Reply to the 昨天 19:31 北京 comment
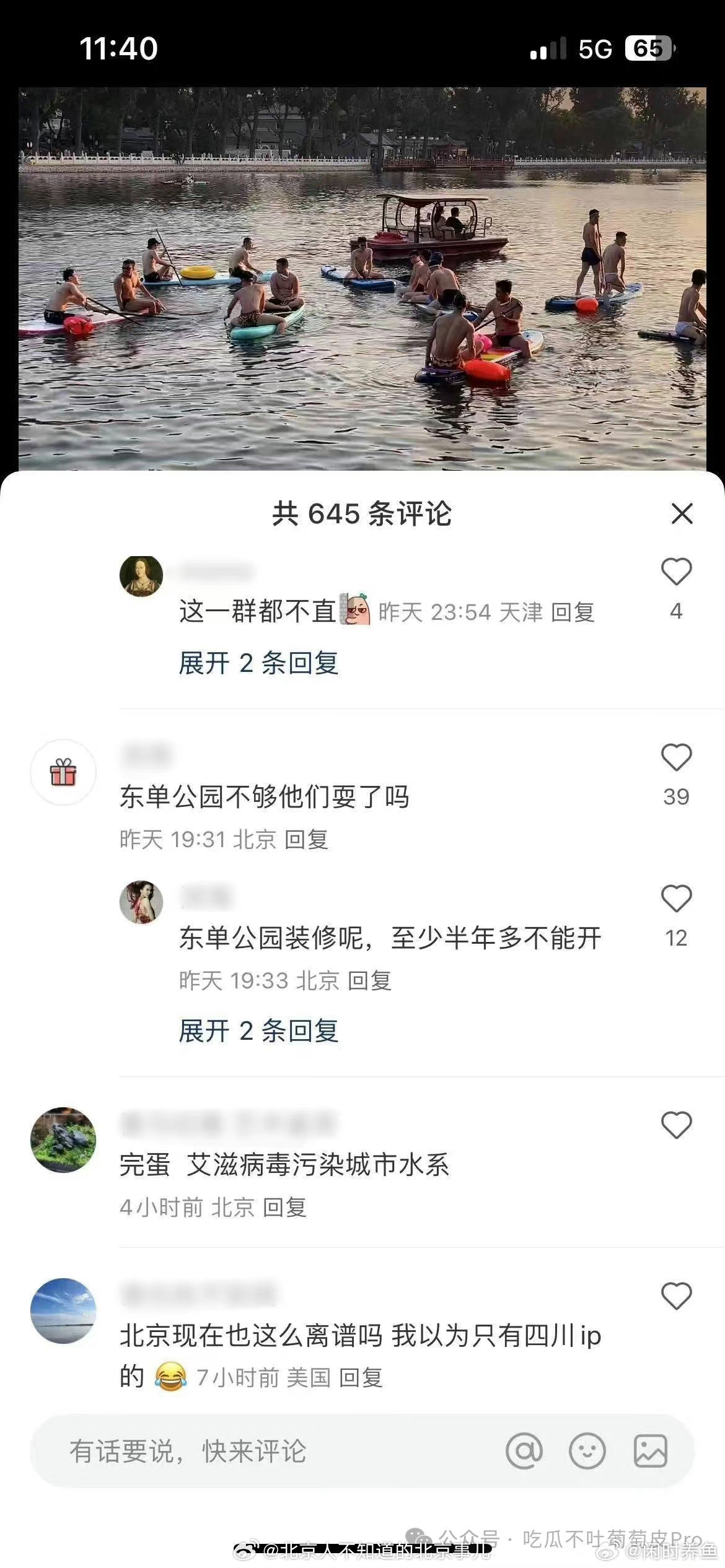Viewport: 725px width, 1568px height. [x=305, y=840]
